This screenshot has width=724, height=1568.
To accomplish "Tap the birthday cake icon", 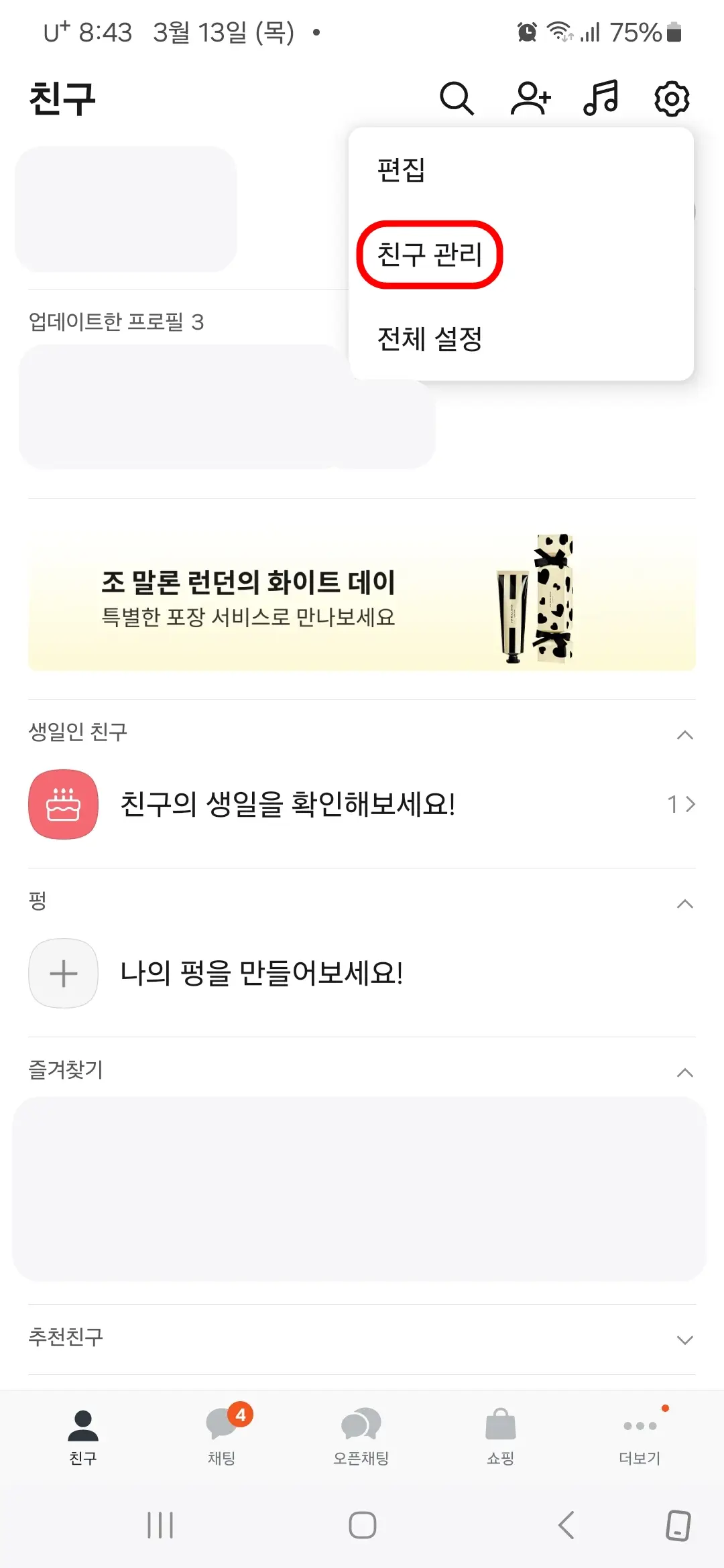I will pos(63,804).
